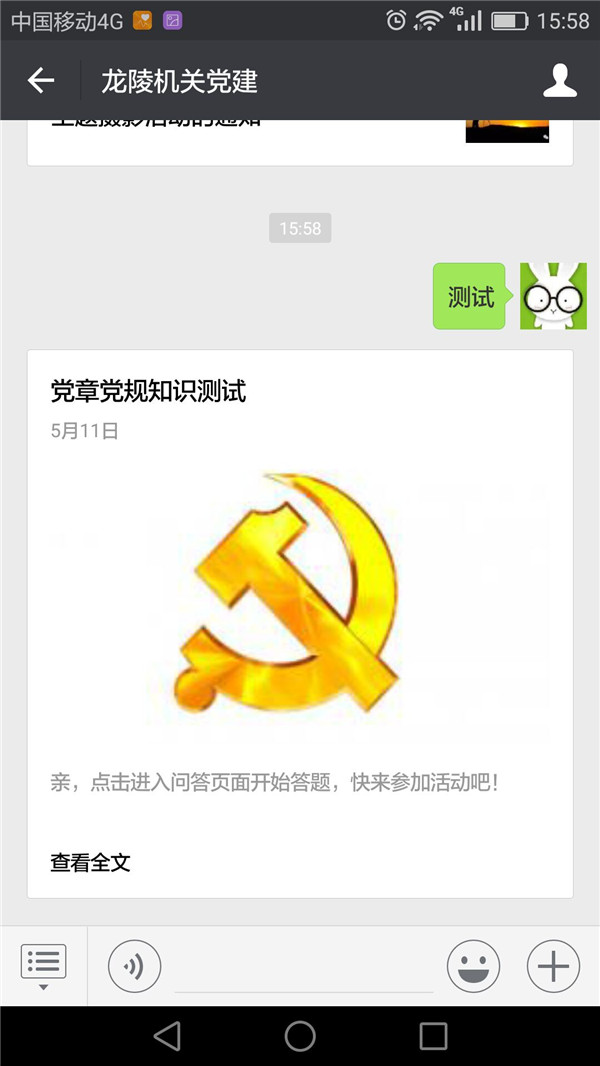Tap the system home button

pyautogui.click(x=300, y=1036)
